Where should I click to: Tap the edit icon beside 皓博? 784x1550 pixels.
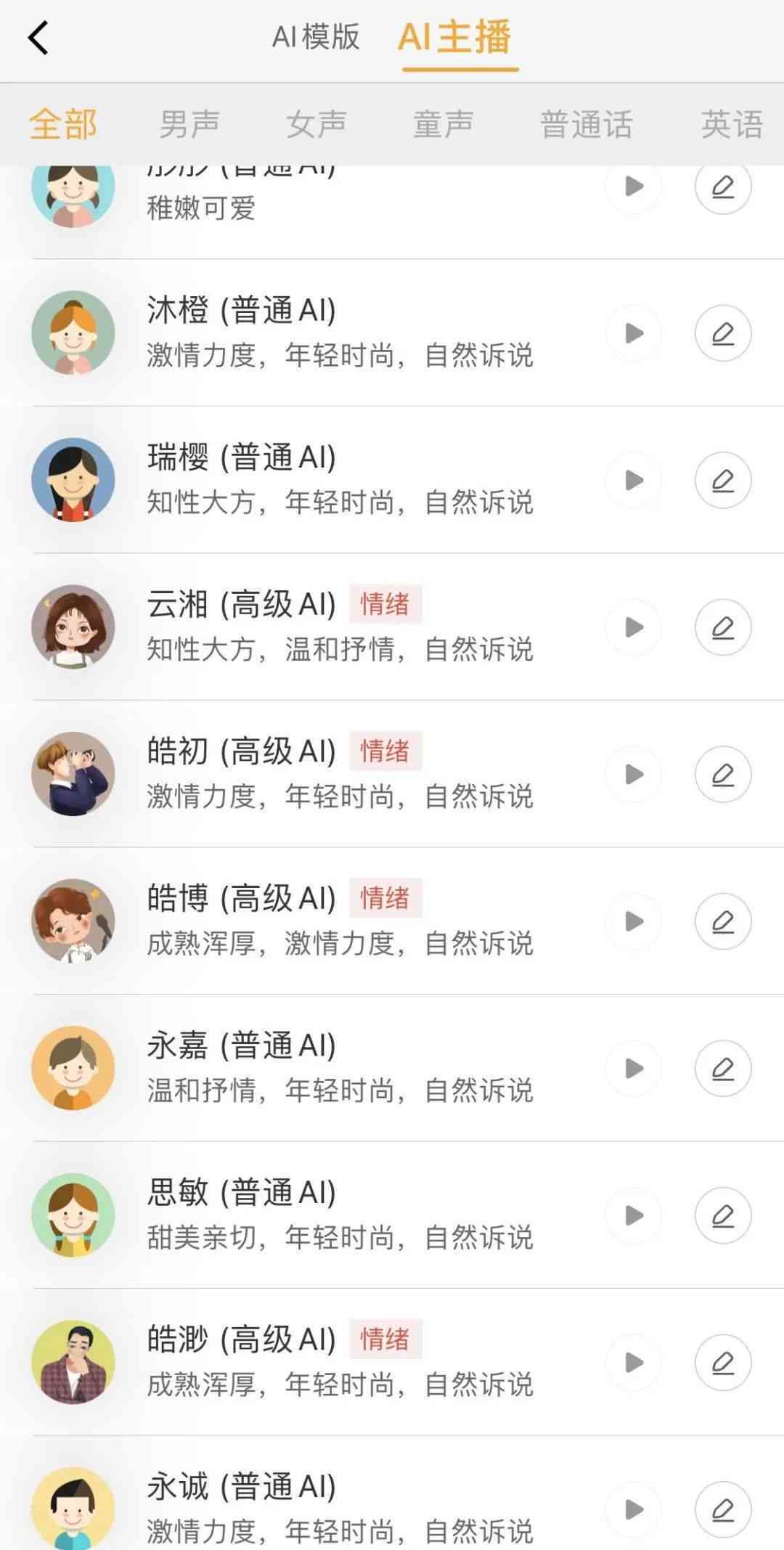pyautogui.click(x=722, y=921)
